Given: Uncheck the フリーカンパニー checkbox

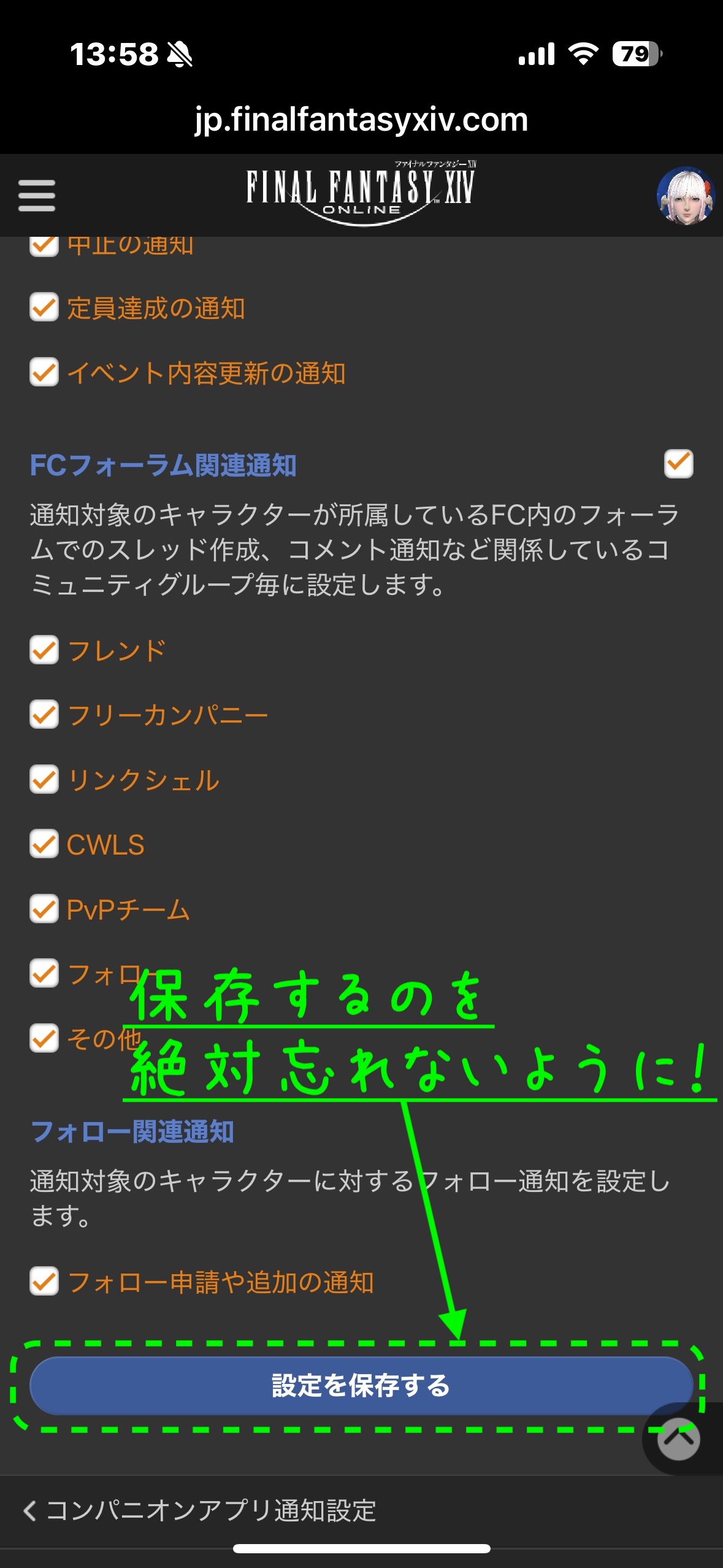Looking at the screenshot, I should pyautogui.click(x=44, y=715).
